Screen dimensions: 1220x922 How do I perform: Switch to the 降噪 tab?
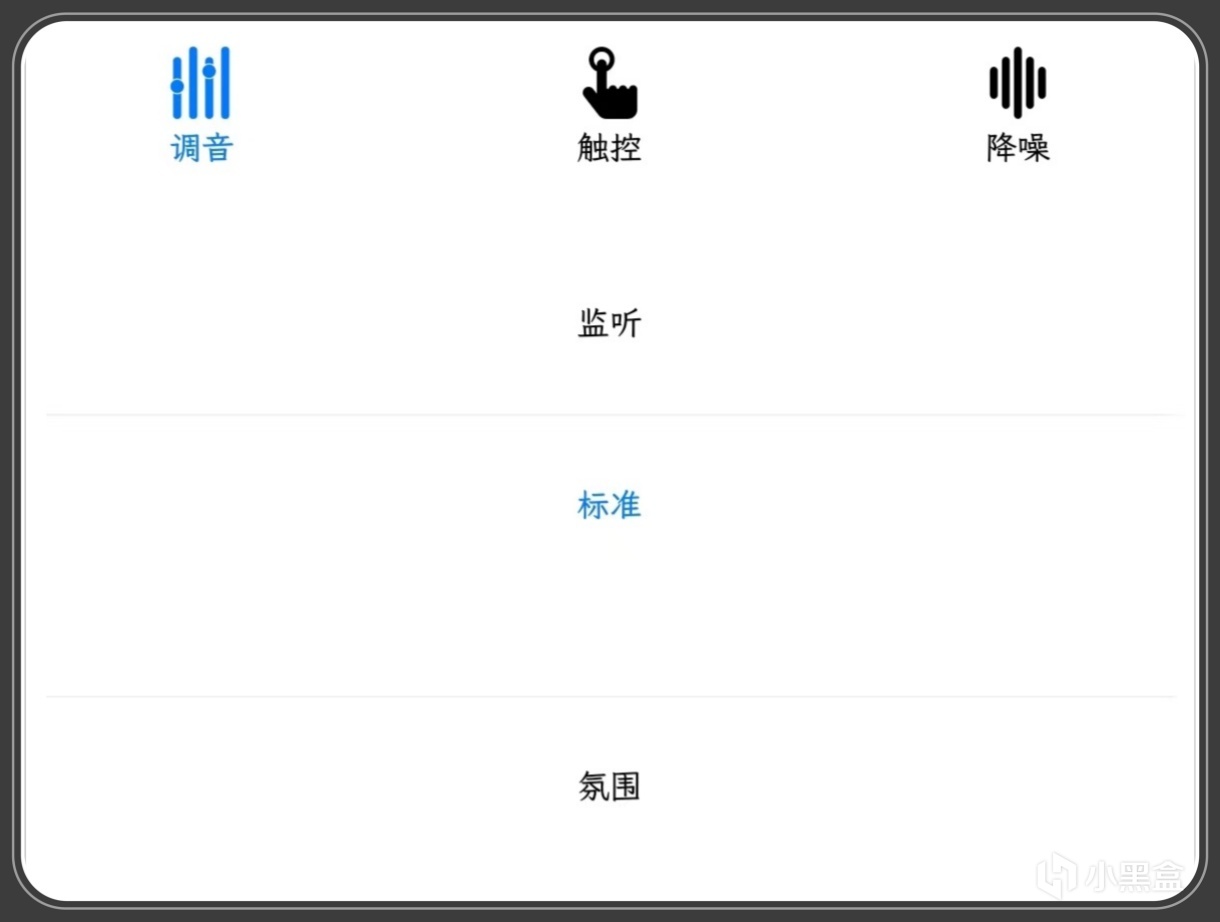pos(1017,105)
